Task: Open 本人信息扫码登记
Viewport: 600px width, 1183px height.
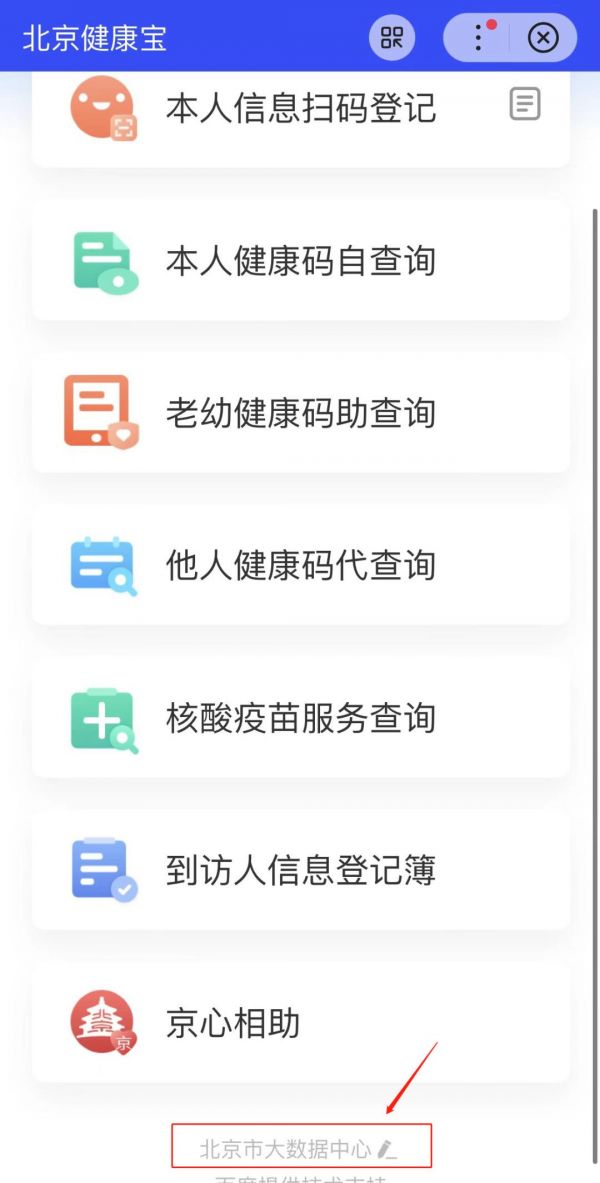Action: click(x=300, y=109)
